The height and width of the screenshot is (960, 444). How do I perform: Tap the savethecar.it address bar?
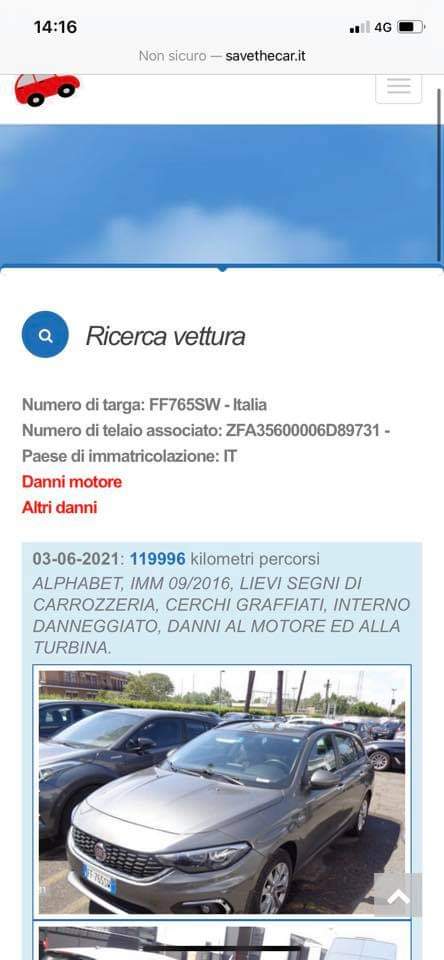point(222,56)
